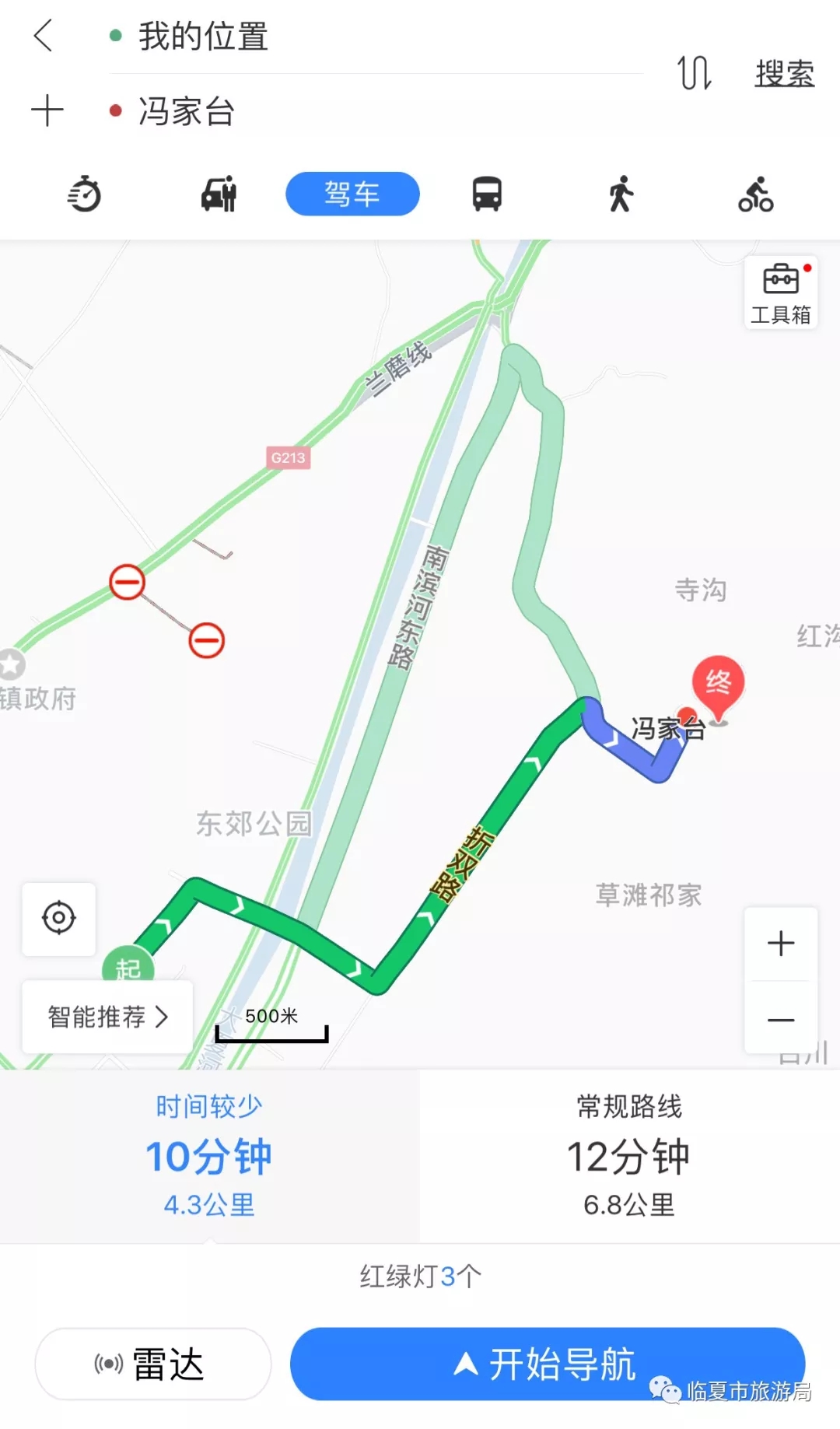This screenshot has width=840, height=1429.
Task: Select the 驾车 driving tab
Action: click(x=352, y=194)
